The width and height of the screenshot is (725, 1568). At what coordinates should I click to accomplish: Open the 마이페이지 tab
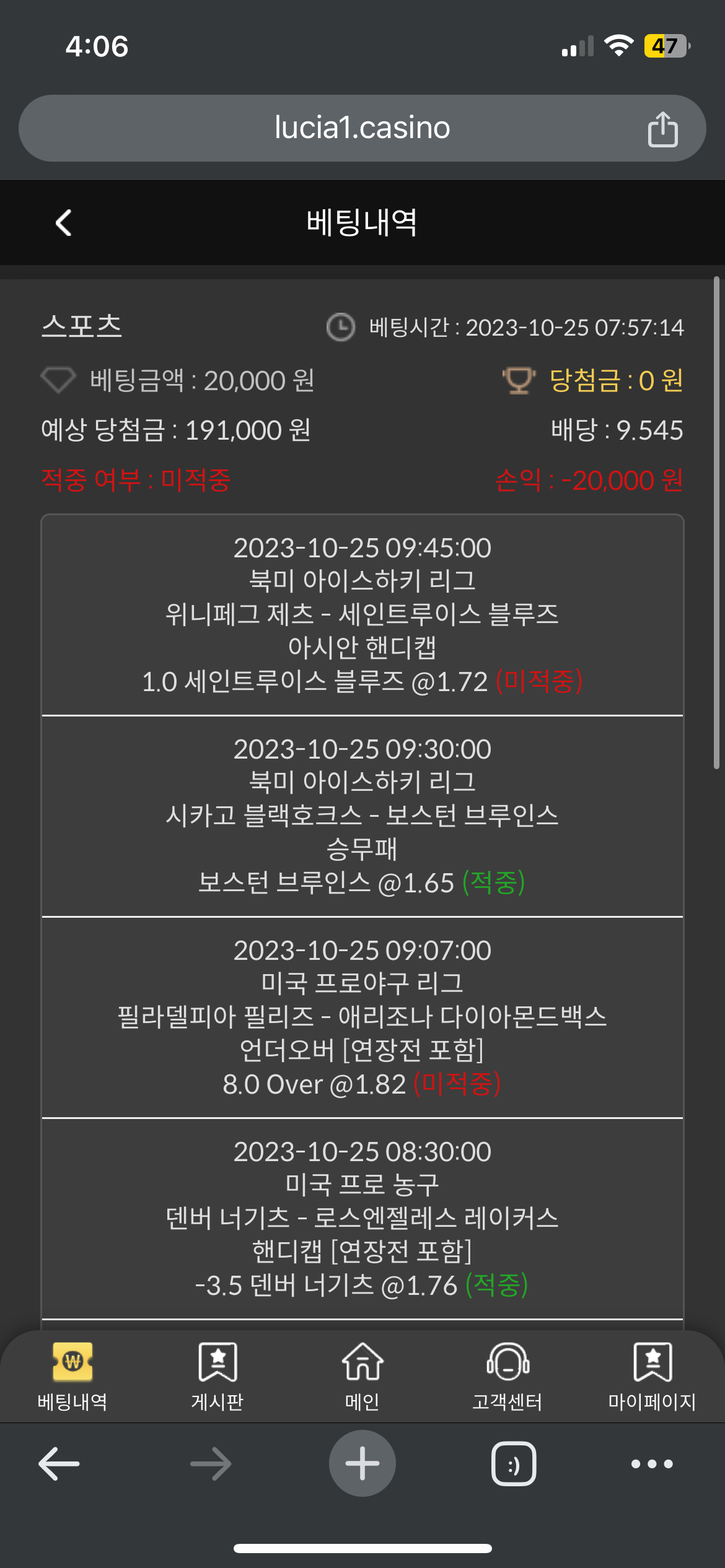(652, 1375)
